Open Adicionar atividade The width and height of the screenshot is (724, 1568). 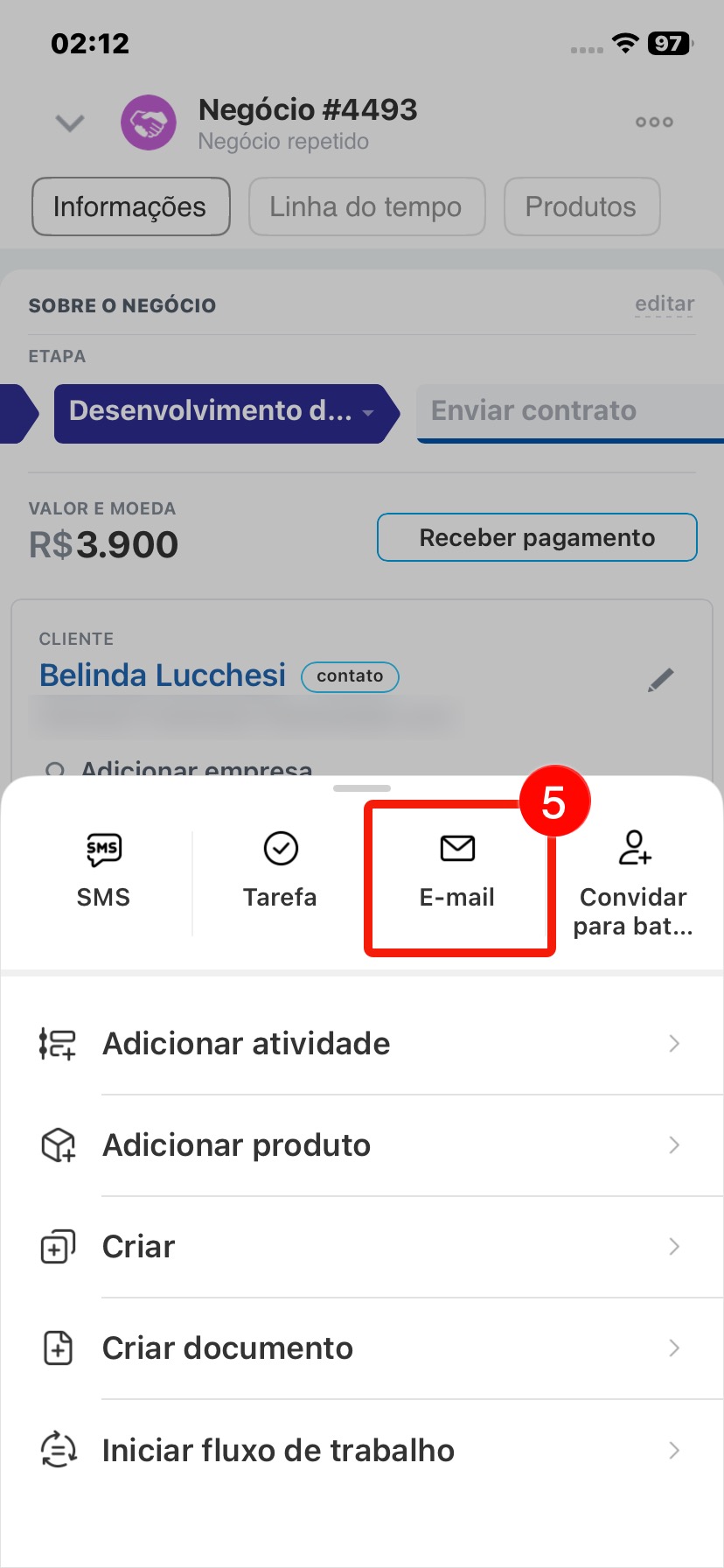click(362, 1043)
